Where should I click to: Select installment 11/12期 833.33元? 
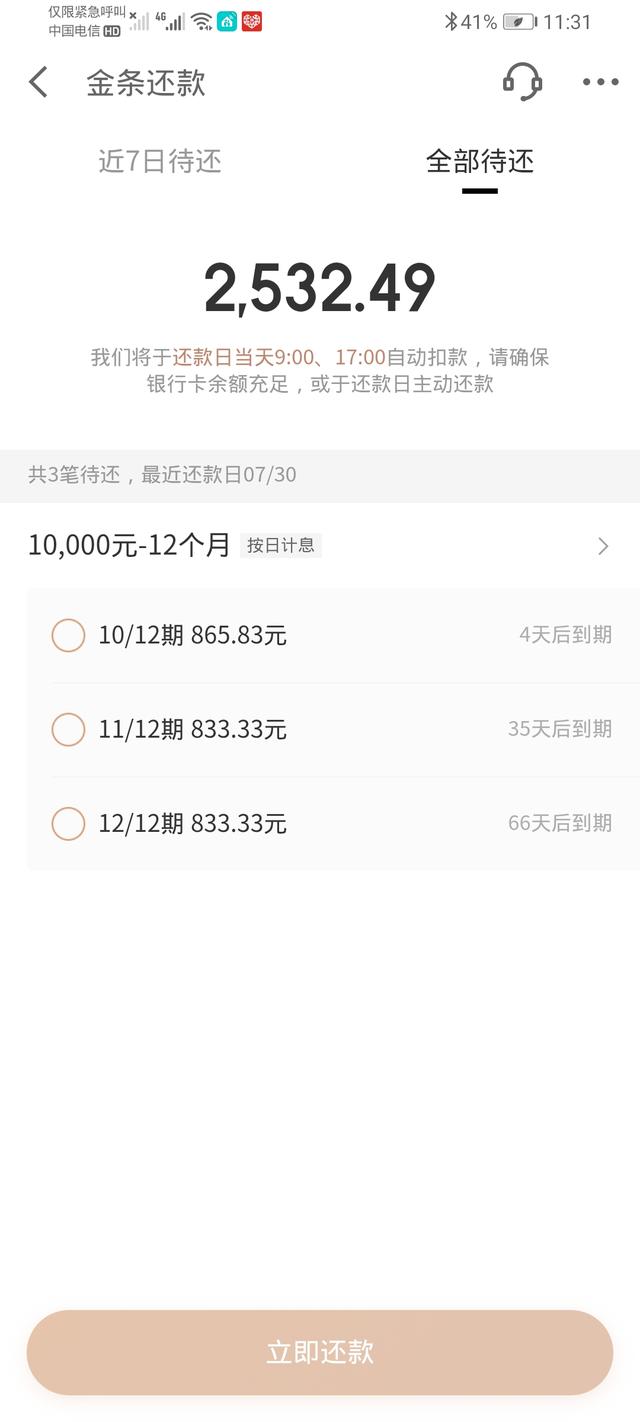point(68,730)
